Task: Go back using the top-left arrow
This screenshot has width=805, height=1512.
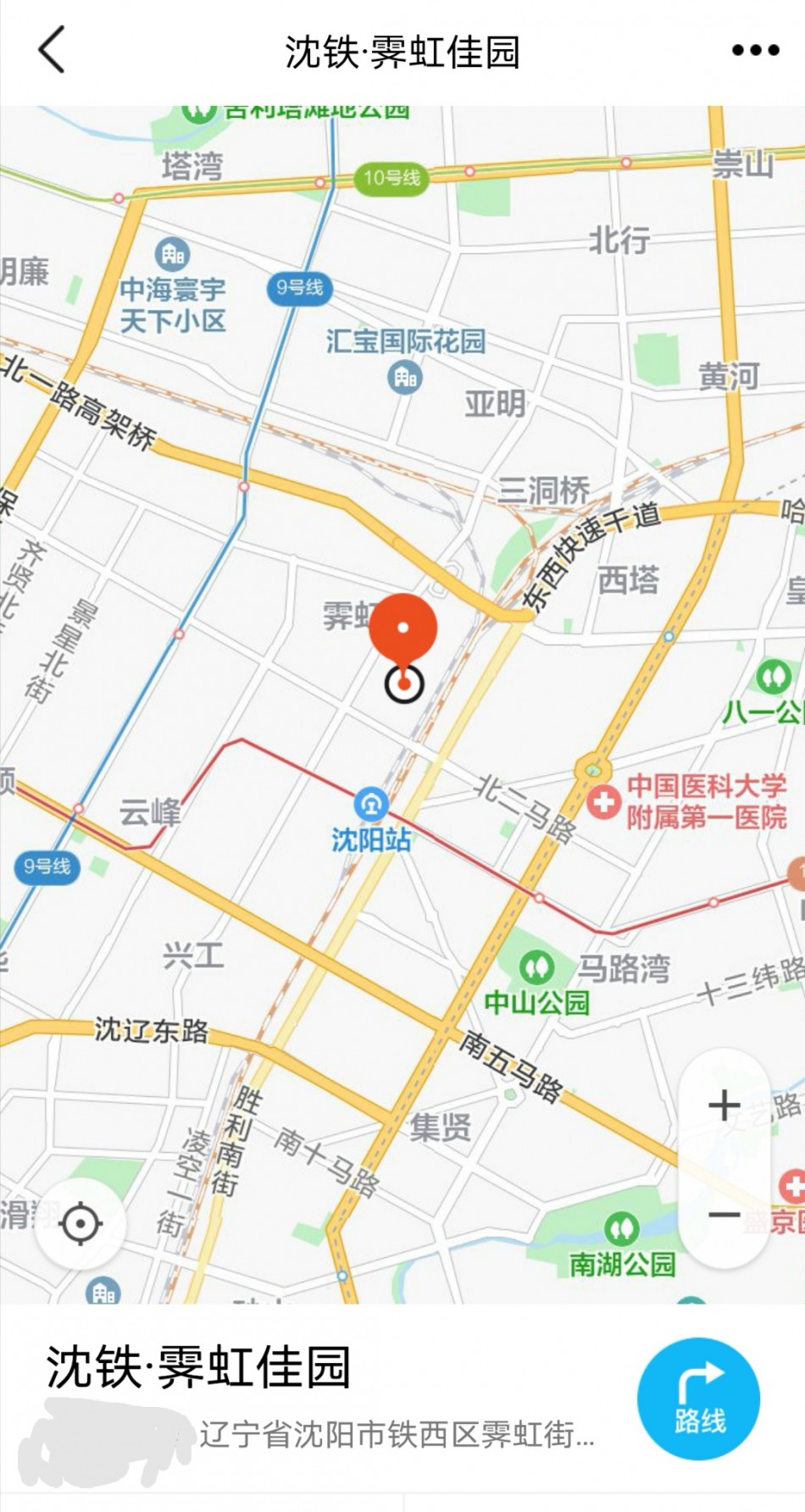Action: click(x=52, y=50)
